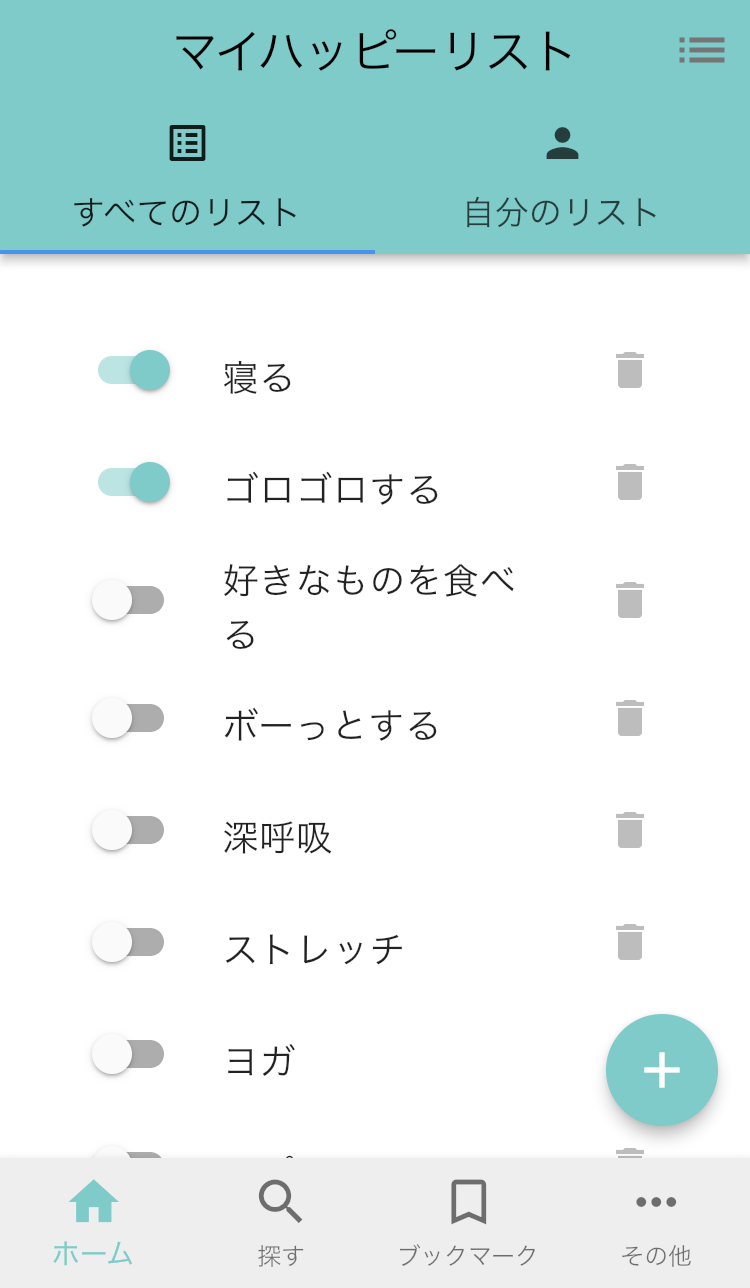The height and width of the screenshot is (1288, 750).
Task: Toggle on the ストレッチ switch
Action: click(128, 942)
